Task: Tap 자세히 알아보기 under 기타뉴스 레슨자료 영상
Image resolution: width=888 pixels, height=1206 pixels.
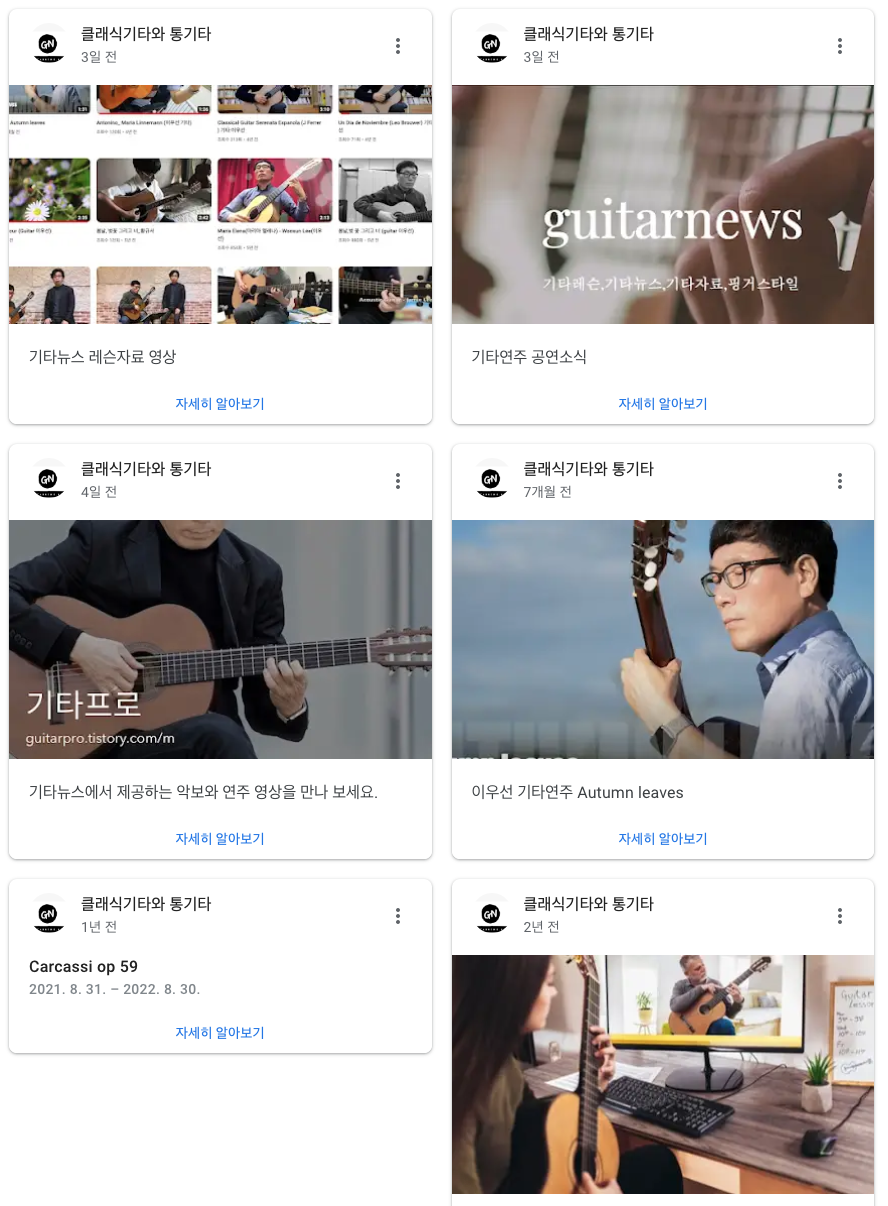Action: click(x=220, y=404)
